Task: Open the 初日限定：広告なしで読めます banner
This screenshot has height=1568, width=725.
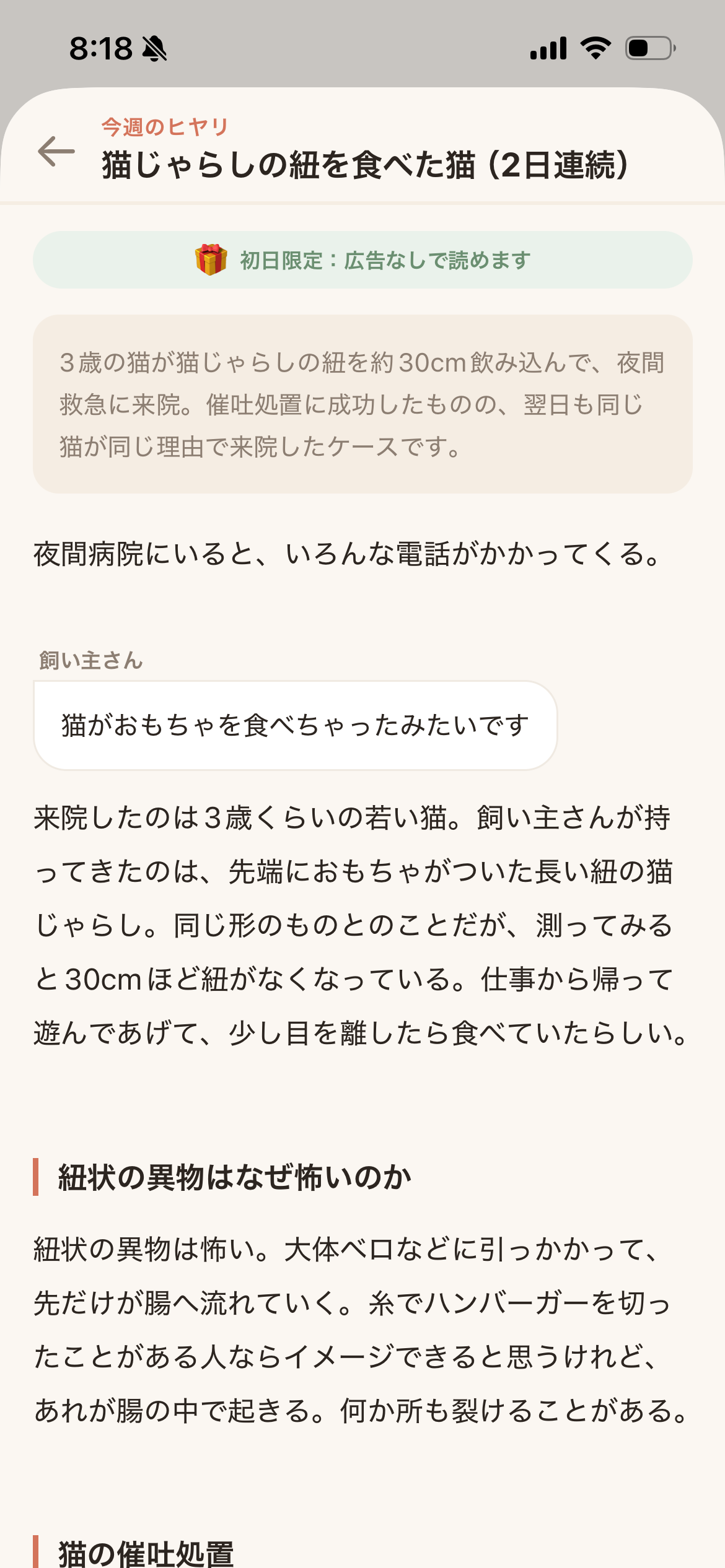Action: click(x=362, y=260)
